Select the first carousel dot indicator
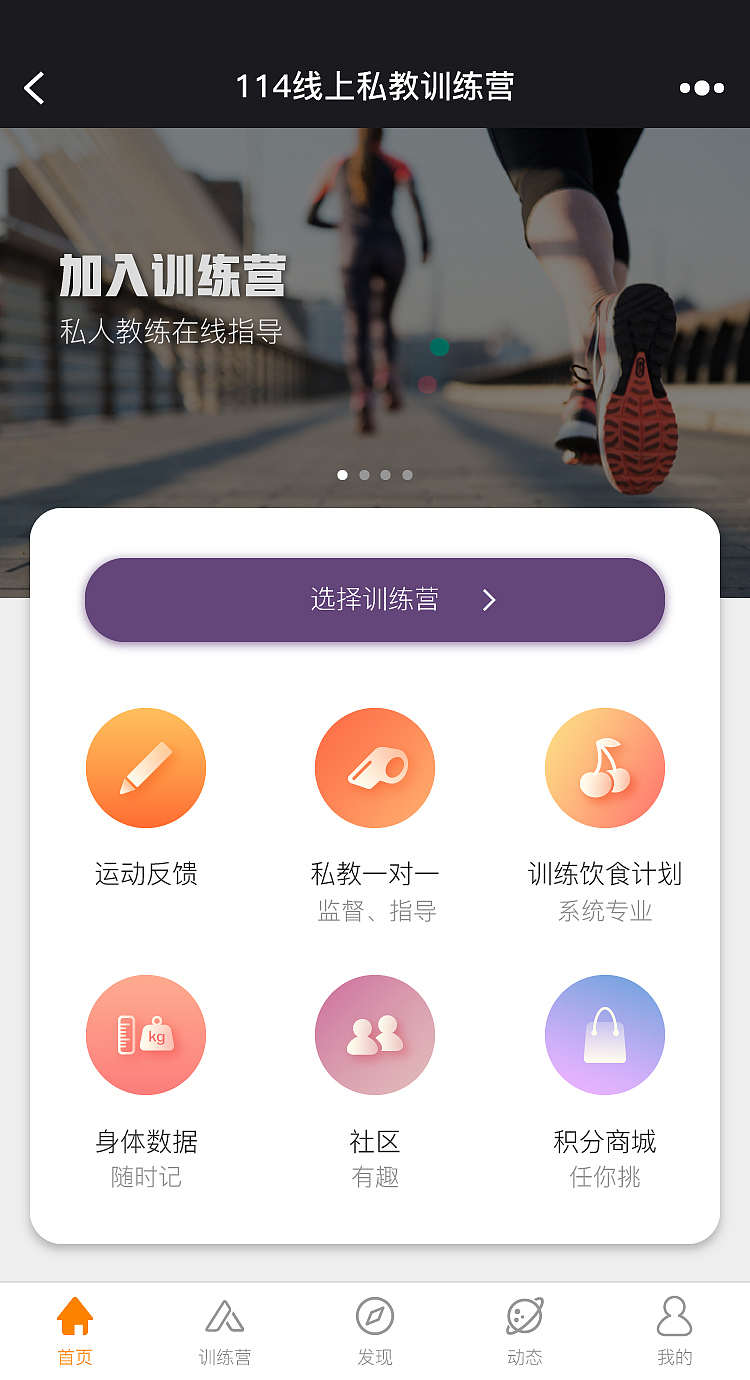Screen dimensions: 750x1380 pos(343,475)
